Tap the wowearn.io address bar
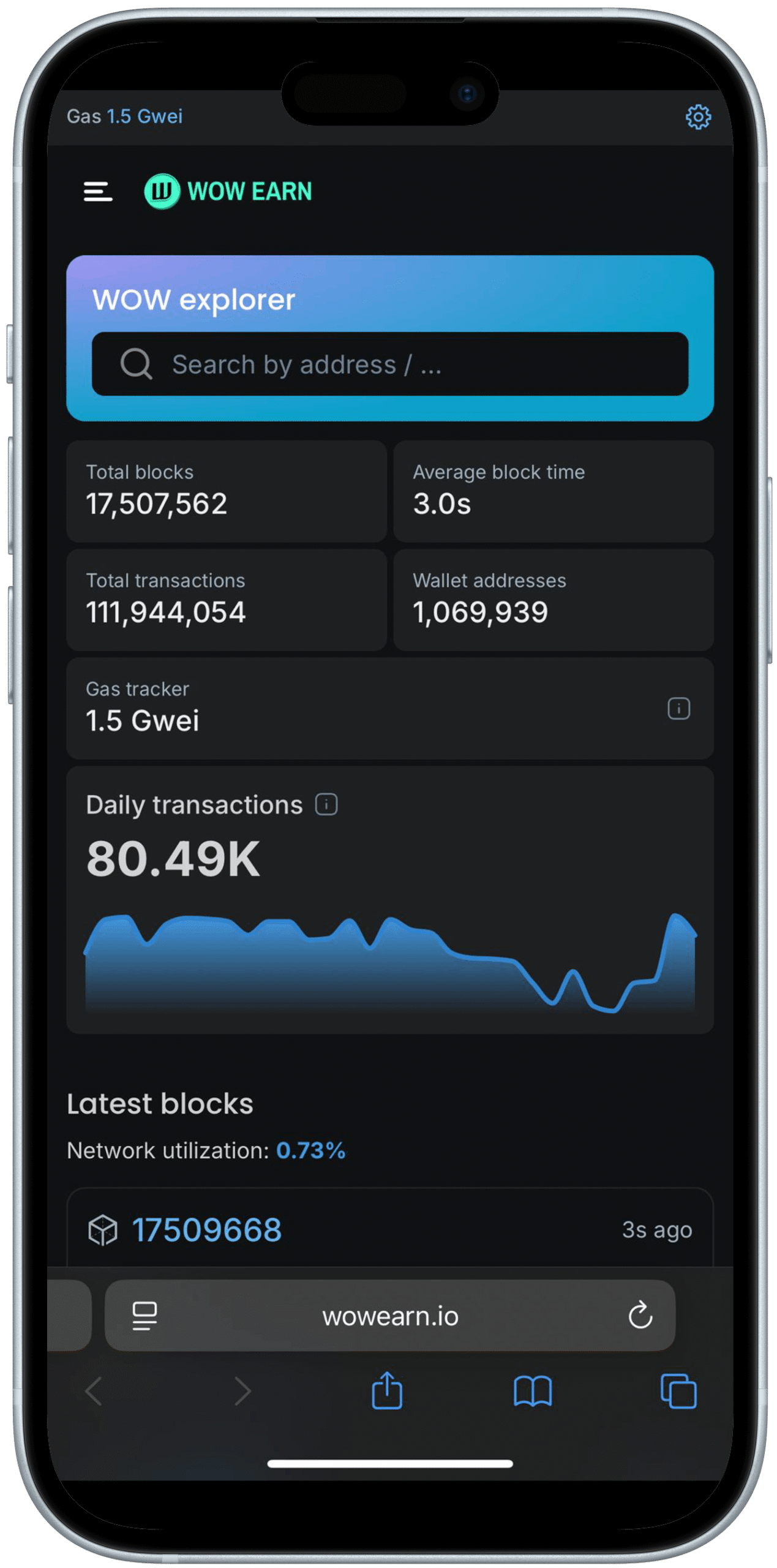The width and height of the screenshot is (777, 1568). coord(389,1314)
